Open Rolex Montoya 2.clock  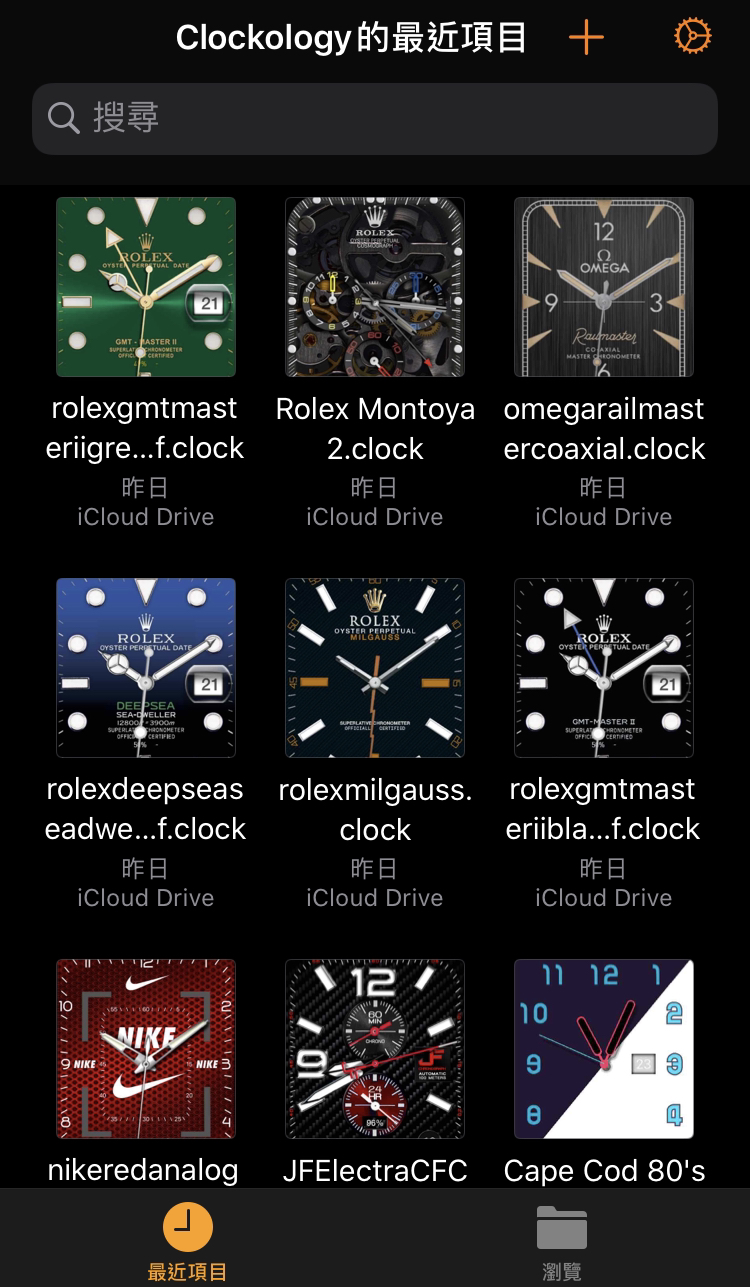click(x=375, y=287)
